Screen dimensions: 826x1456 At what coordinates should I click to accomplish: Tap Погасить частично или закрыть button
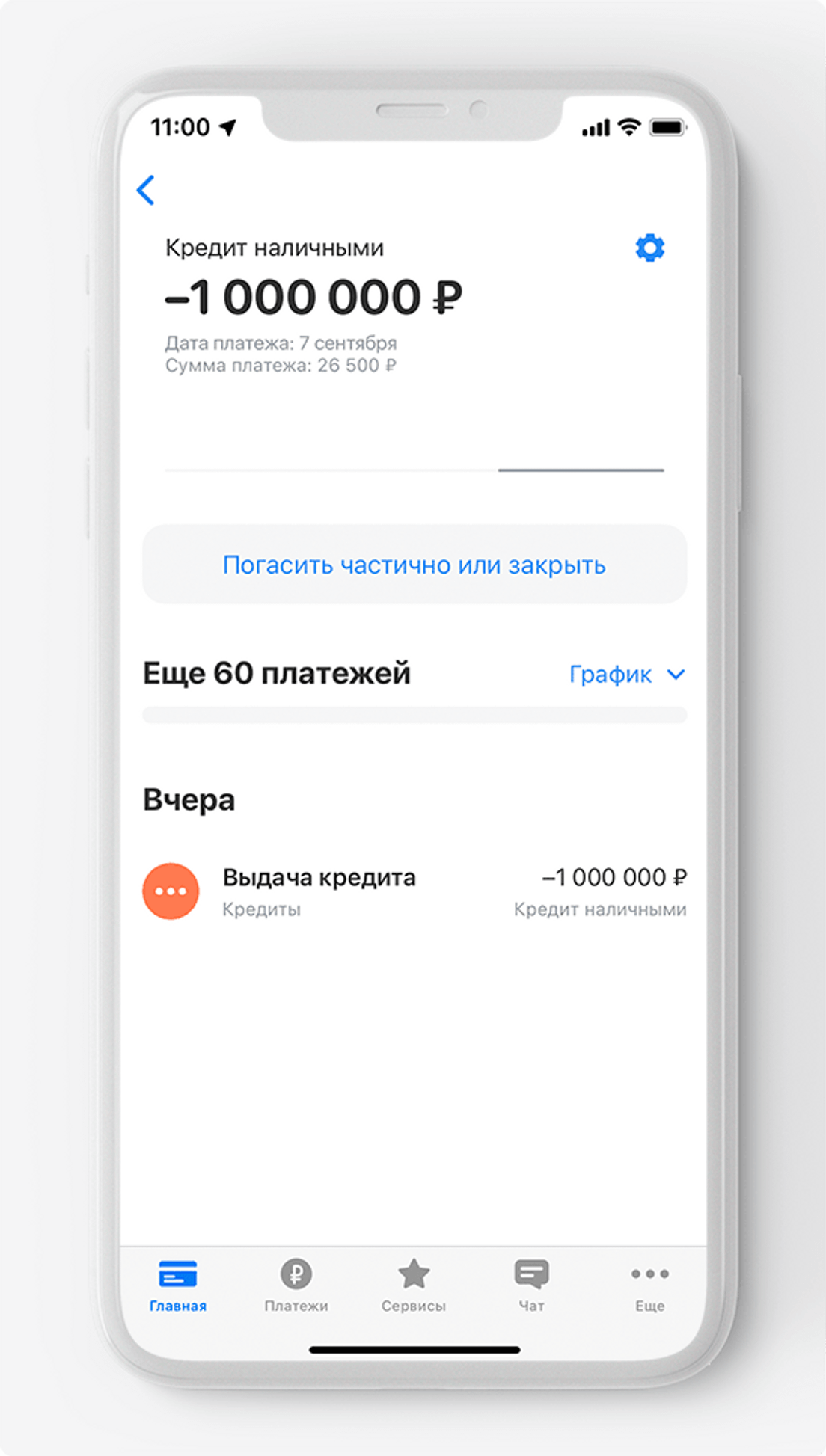pyautogui.click(x=414, y=565)
